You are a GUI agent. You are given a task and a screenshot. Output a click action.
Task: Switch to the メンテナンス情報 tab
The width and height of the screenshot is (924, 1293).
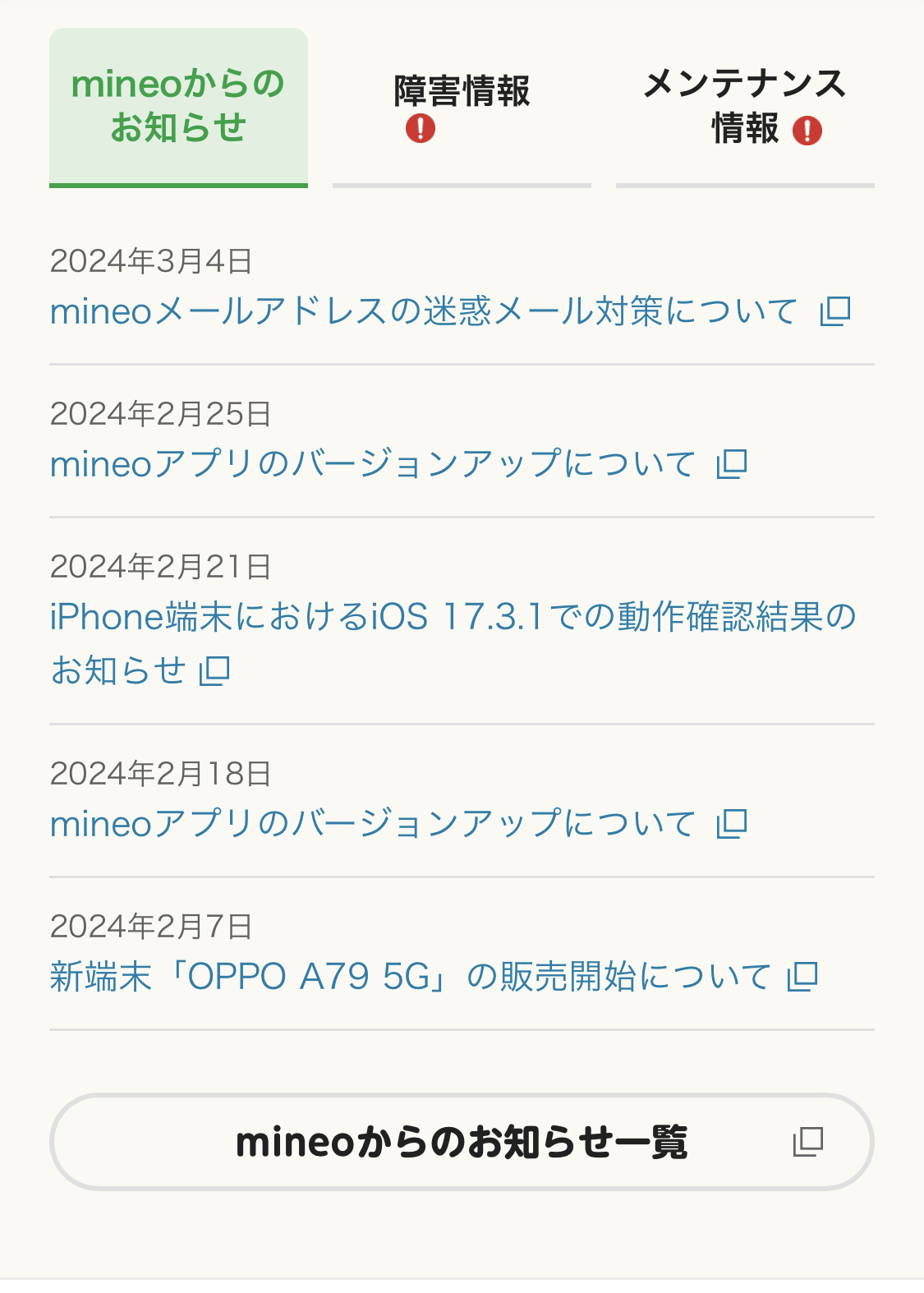(x=745, y=107)
